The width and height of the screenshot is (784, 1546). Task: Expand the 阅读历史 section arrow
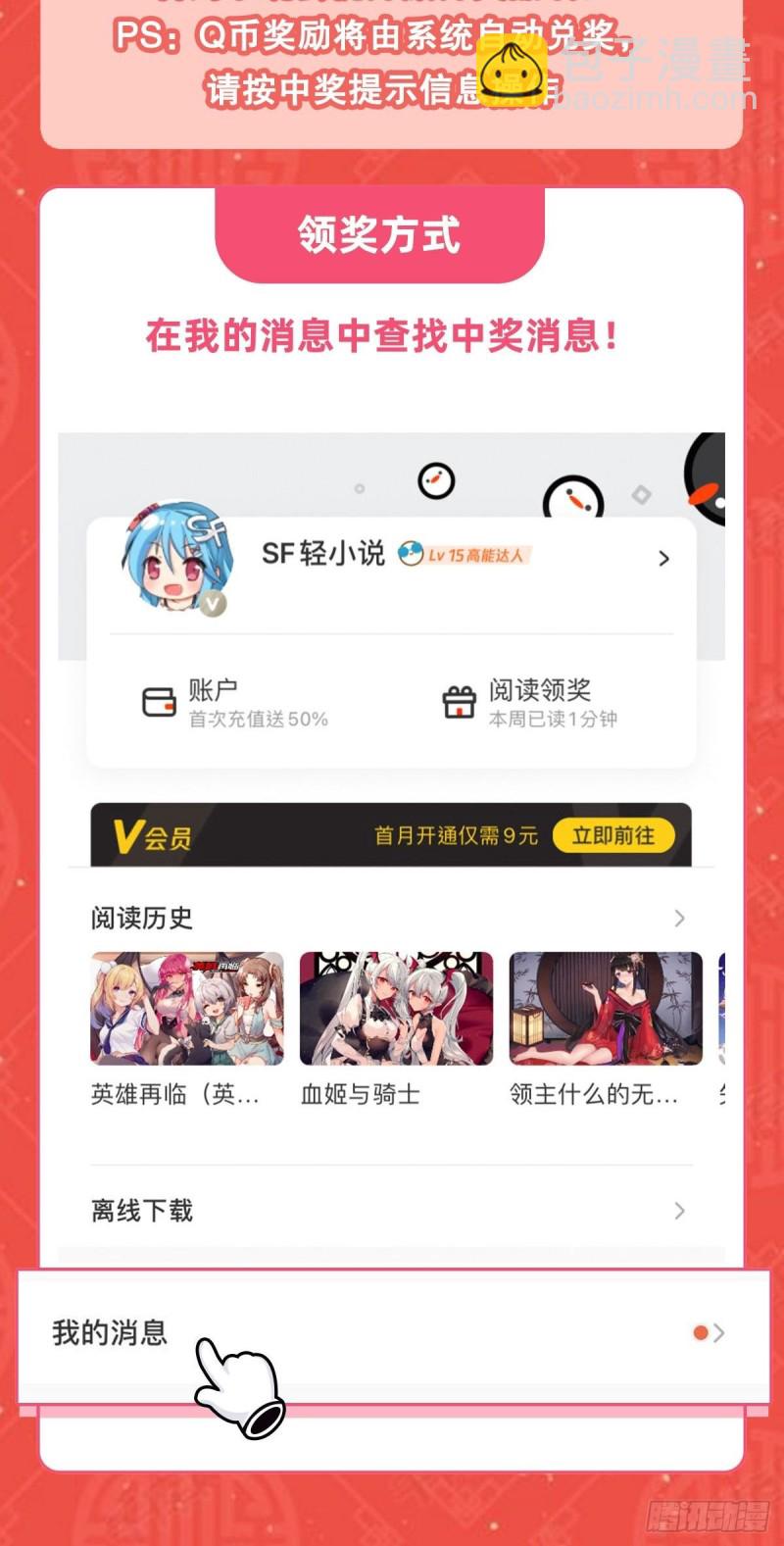pyautogui.click(x=680, y=919)
